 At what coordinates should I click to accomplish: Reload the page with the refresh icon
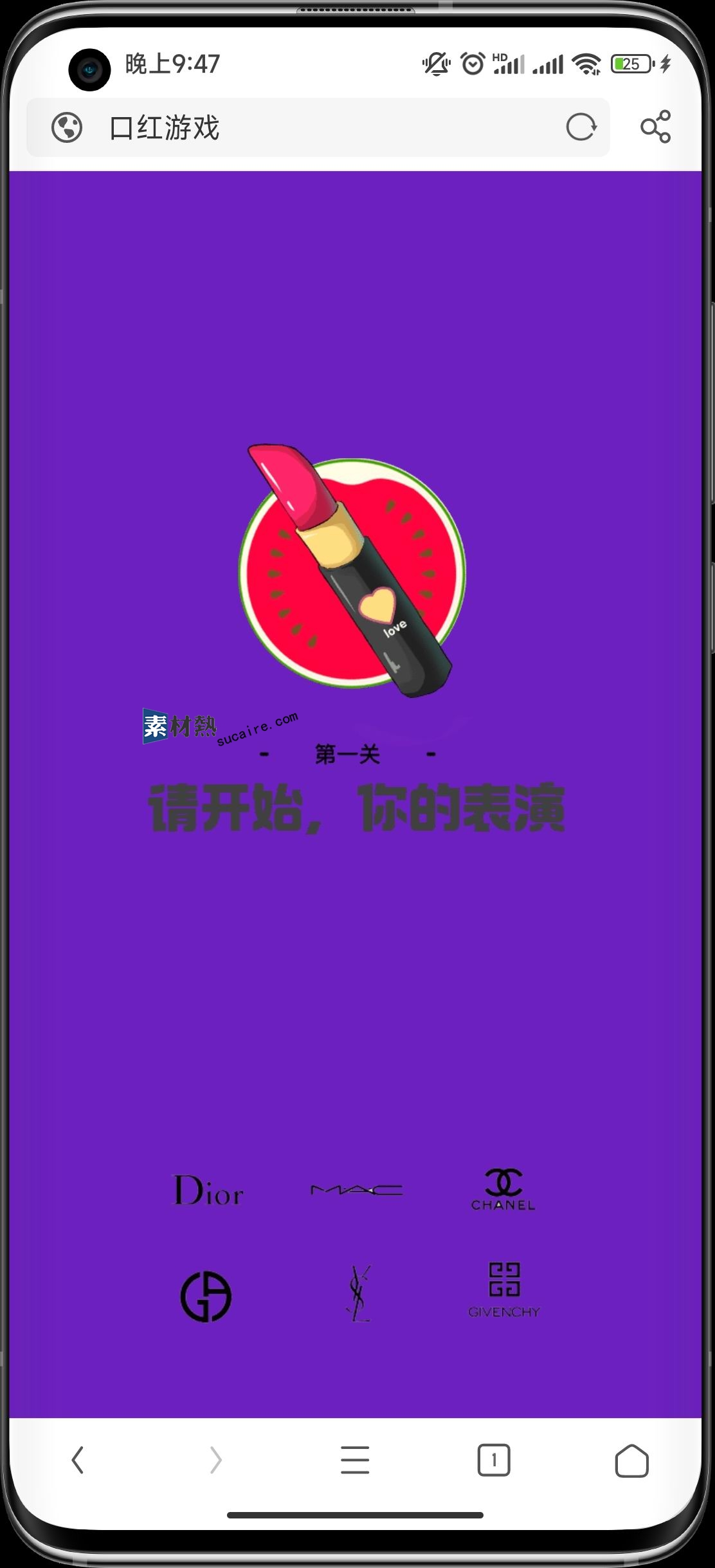coord(581,127)
